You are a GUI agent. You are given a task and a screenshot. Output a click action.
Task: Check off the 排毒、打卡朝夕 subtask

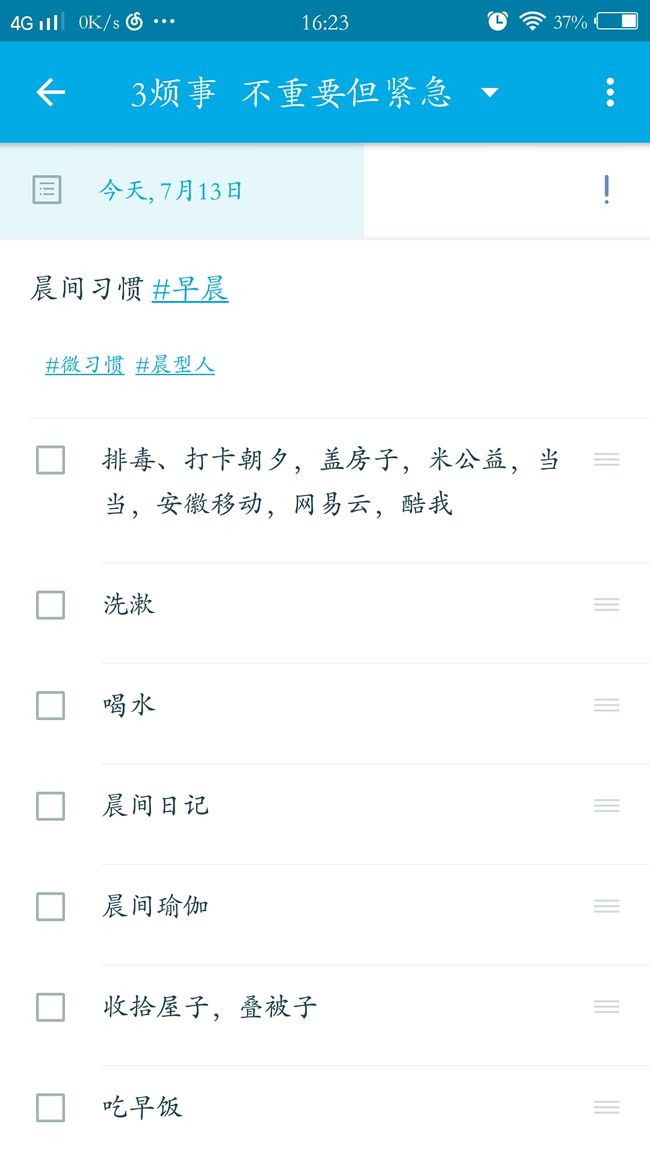50,460
